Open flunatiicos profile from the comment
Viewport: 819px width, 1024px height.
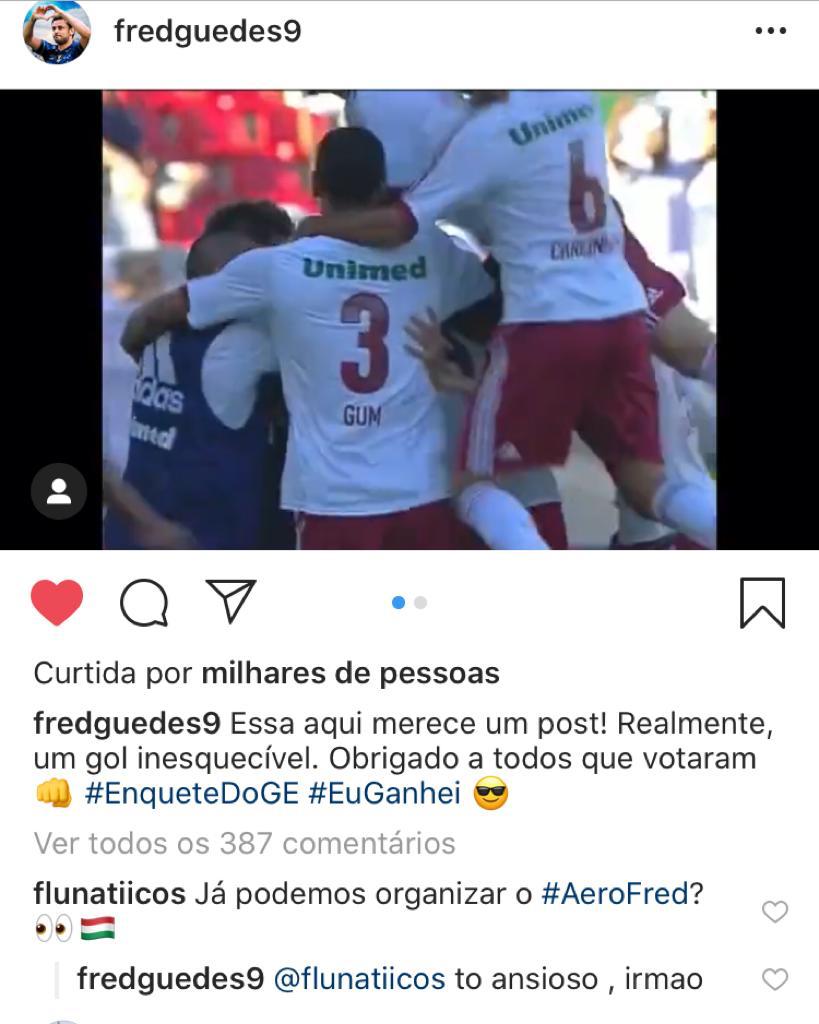[x=109, y=893]
